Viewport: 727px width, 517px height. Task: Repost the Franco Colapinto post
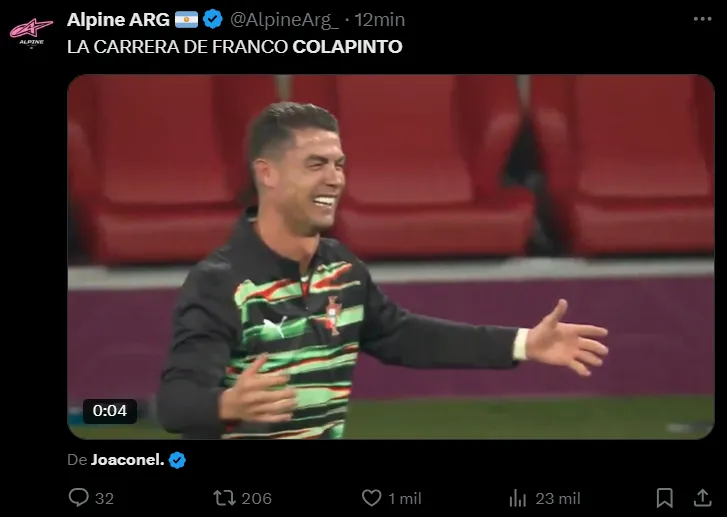(x=226, y=497)
